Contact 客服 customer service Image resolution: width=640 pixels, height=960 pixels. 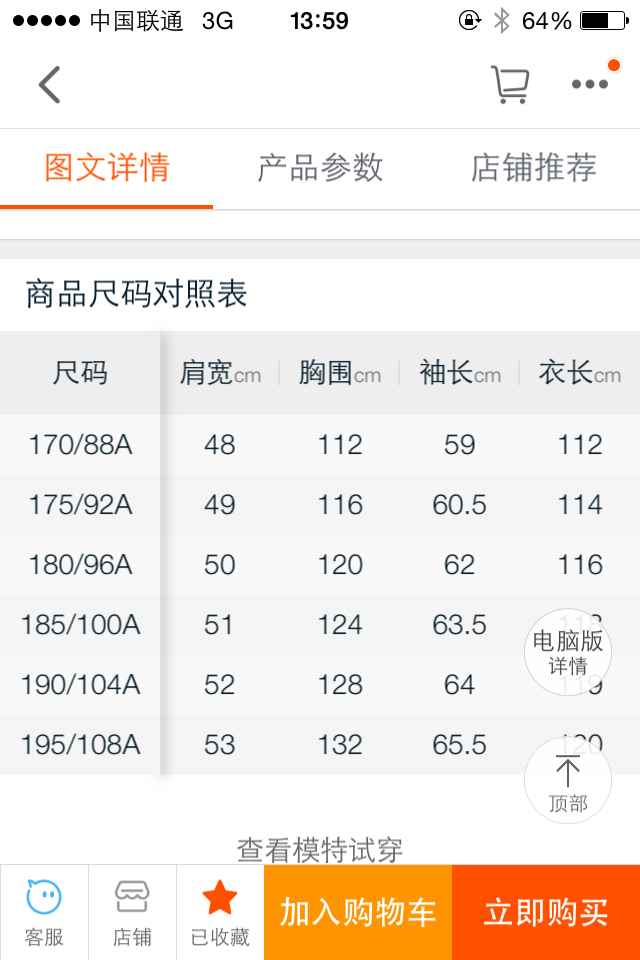pos(44,913)
